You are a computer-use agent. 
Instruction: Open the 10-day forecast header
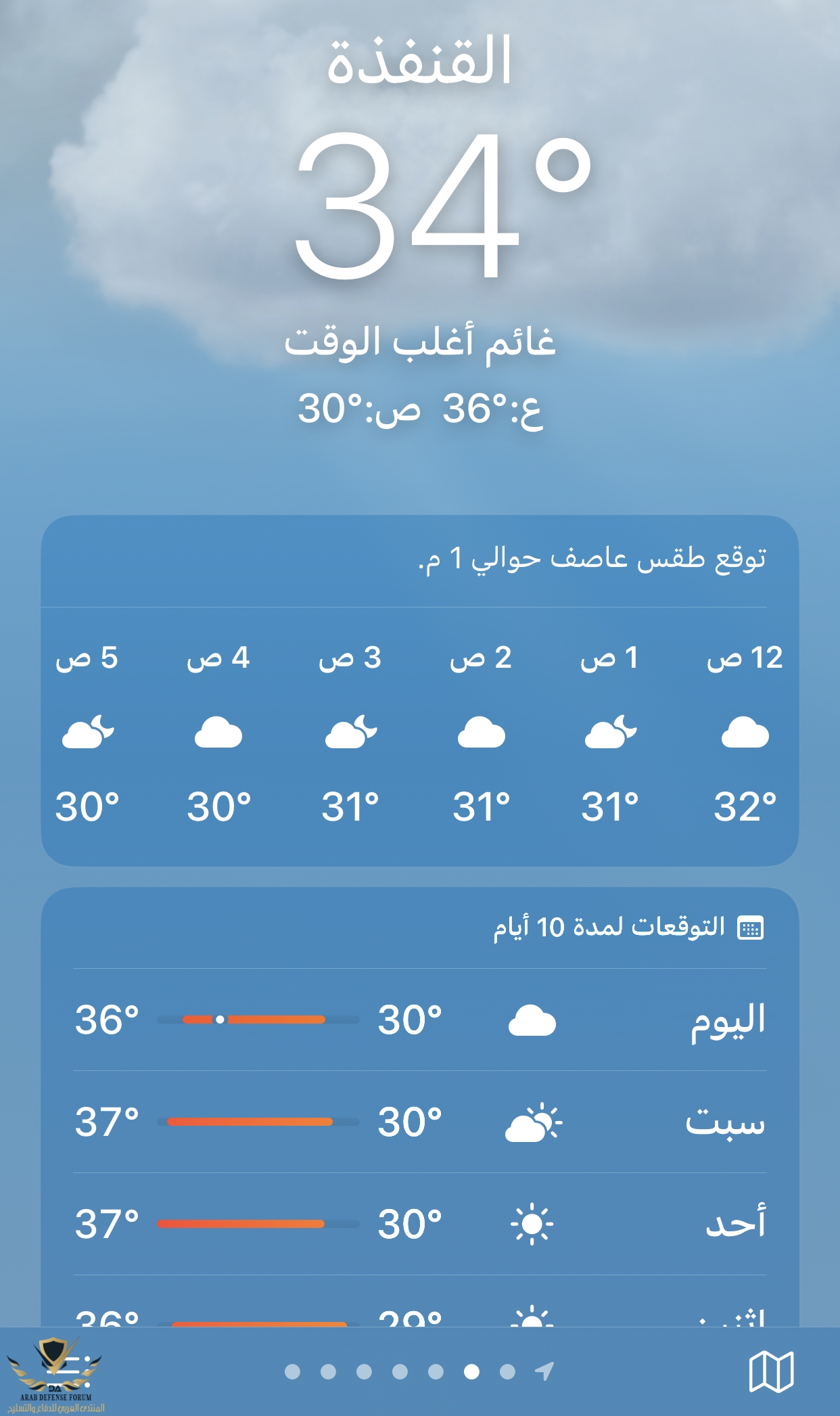click(x=628, y=928)
